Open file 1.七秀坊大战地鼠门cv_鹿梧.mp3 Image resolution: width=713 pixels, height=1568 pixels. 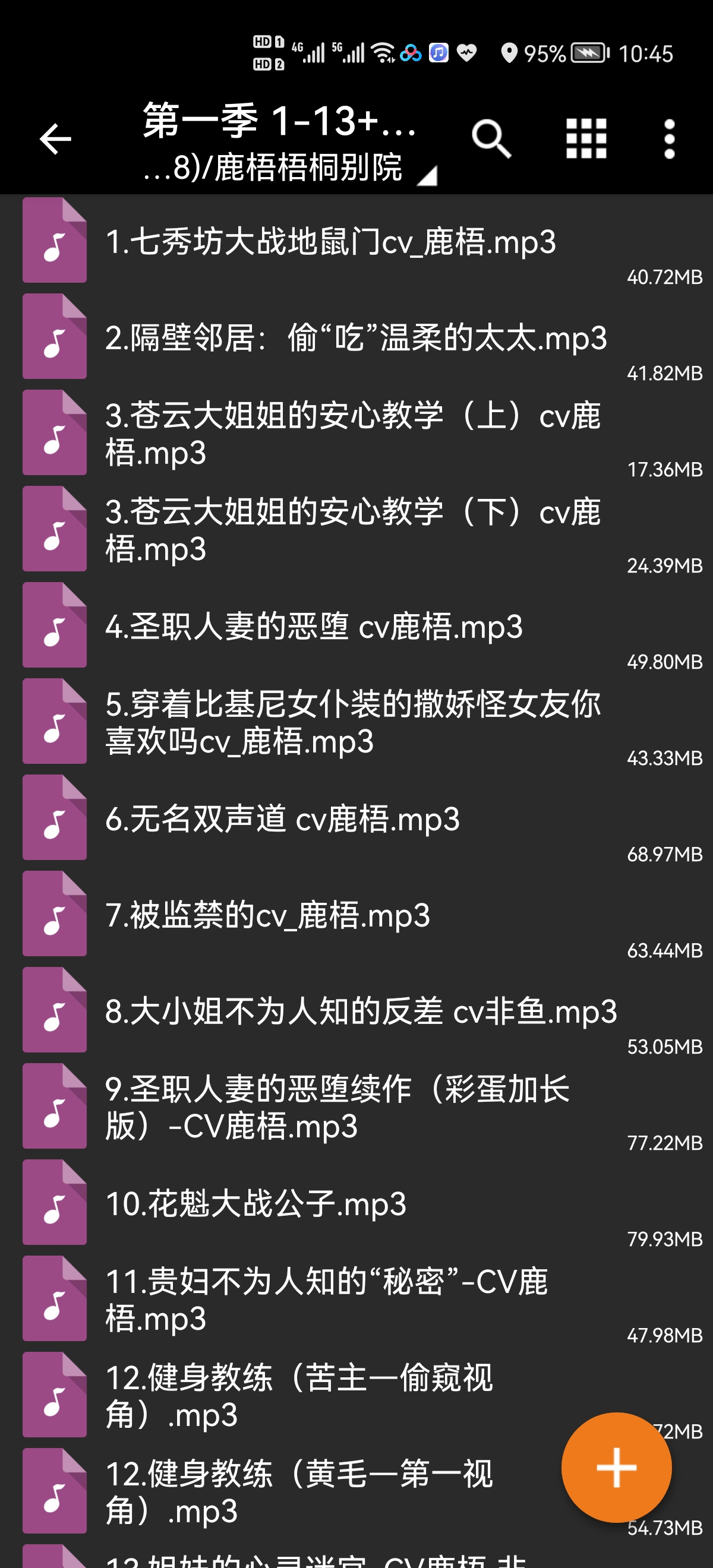coord(356,241)
